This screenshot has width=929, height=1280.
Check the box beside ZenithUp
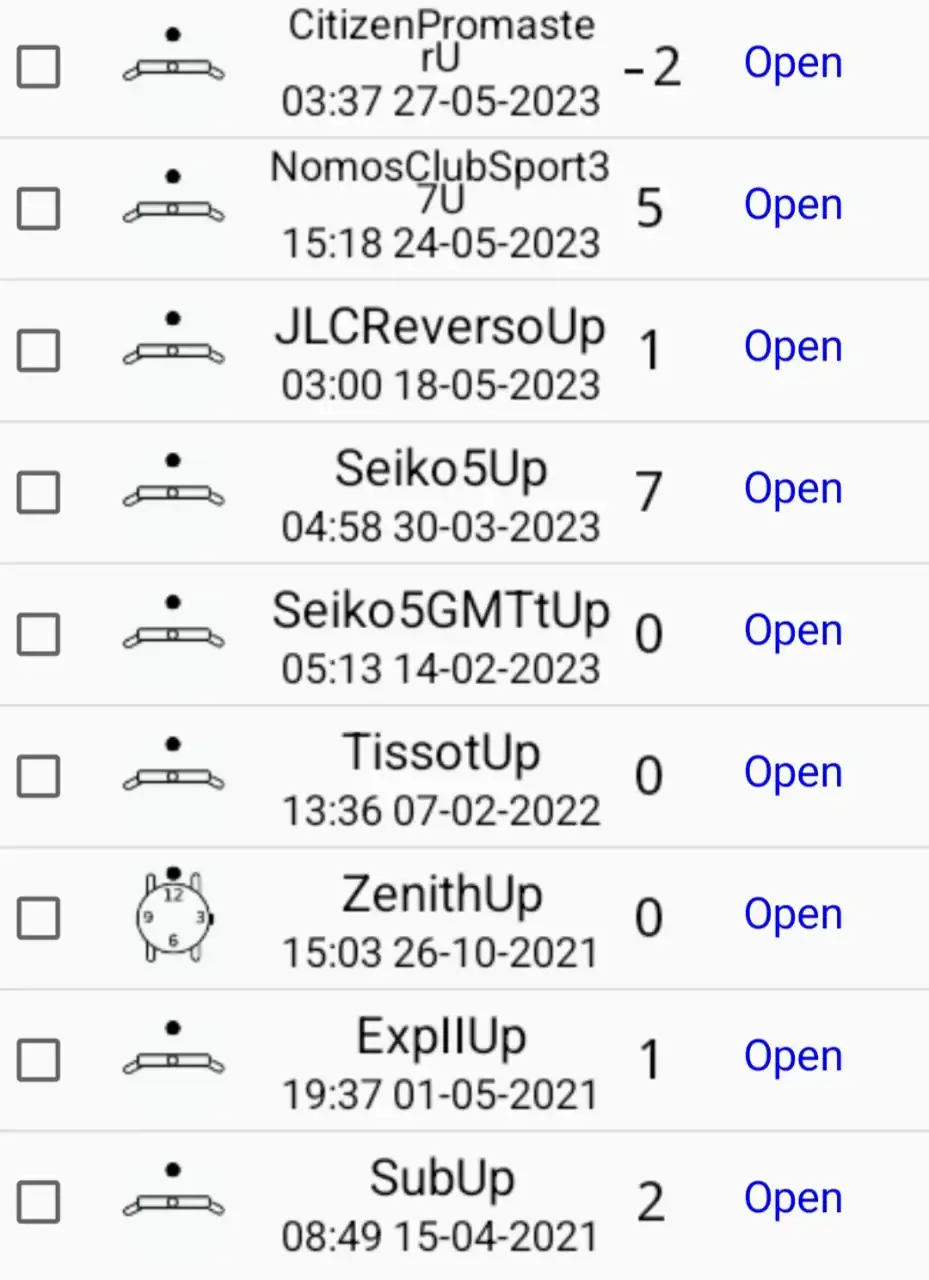coord(39,918)
